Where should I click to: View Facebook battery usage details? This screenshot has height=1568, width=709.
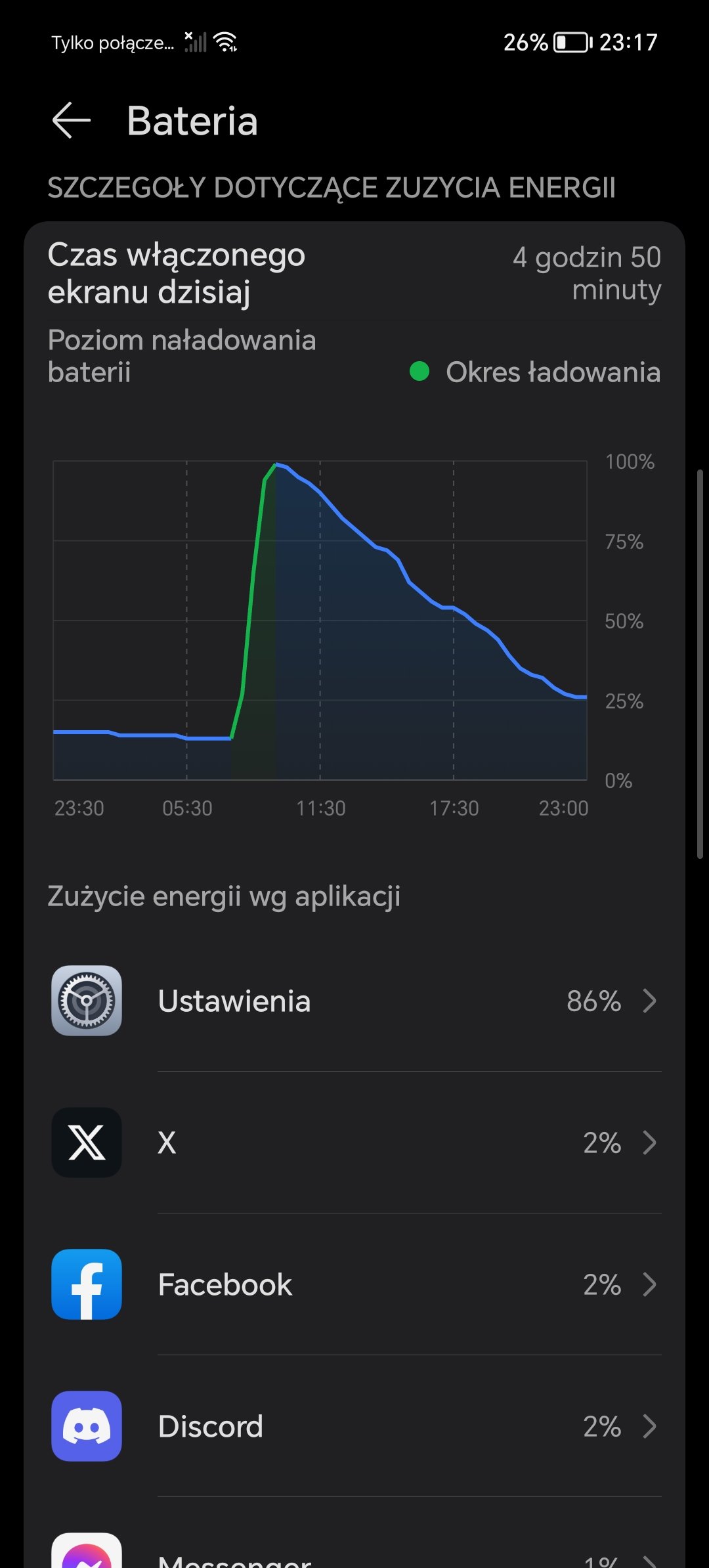click(354, 1284)
